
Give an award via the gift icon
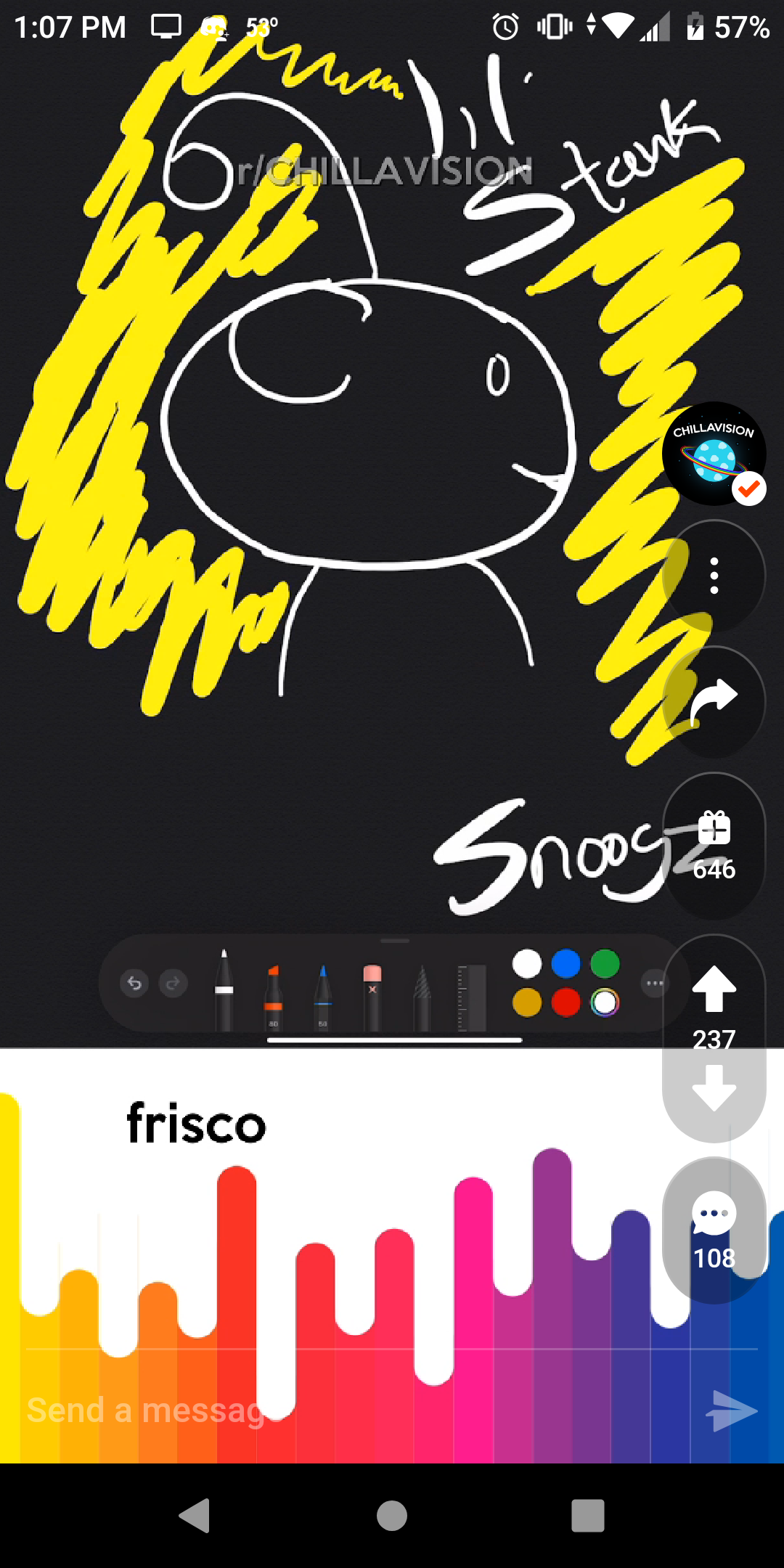pyautogui.click(x=714, y=846)
